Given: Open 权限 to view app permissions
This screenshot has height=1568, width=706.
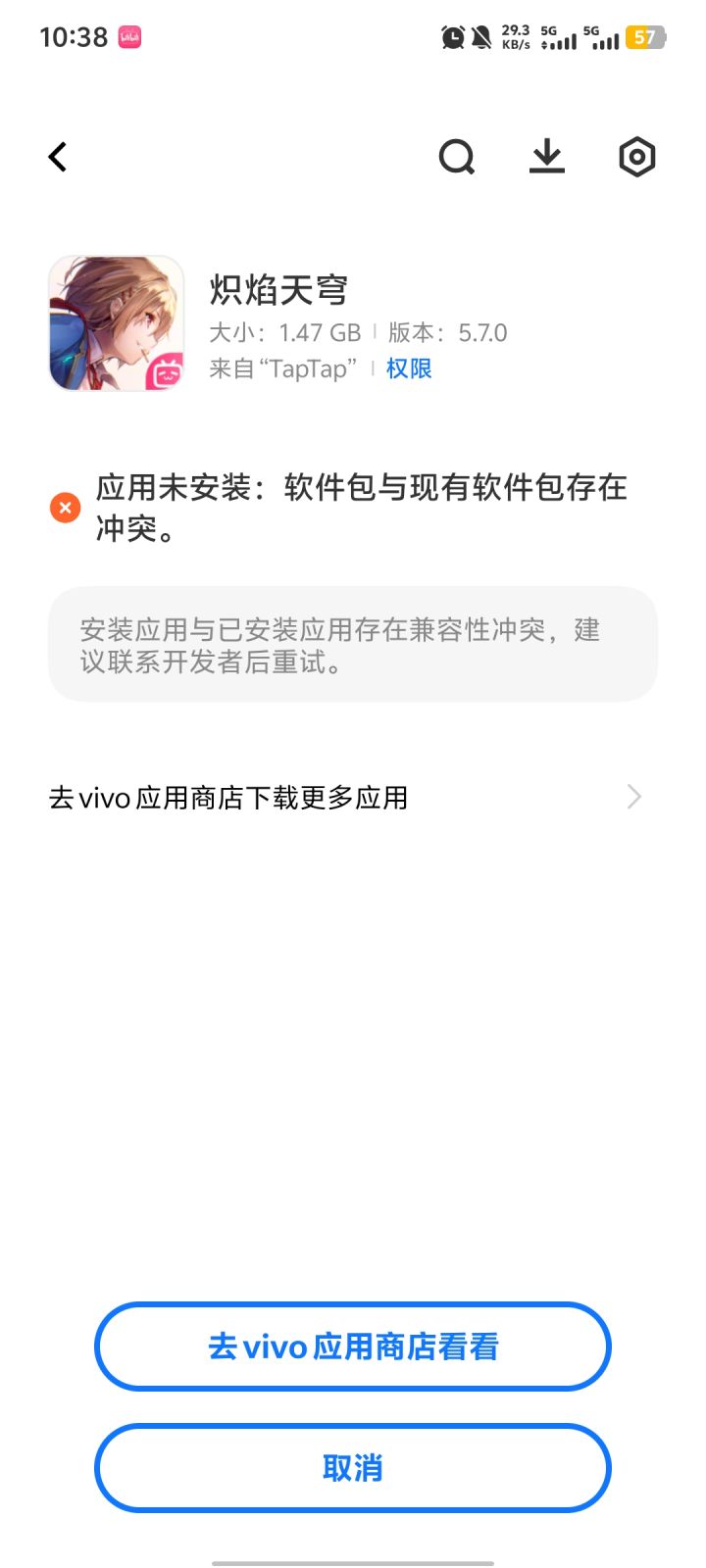Looking at the screenshot, I should pyautogui.click(x=409, y=368).
